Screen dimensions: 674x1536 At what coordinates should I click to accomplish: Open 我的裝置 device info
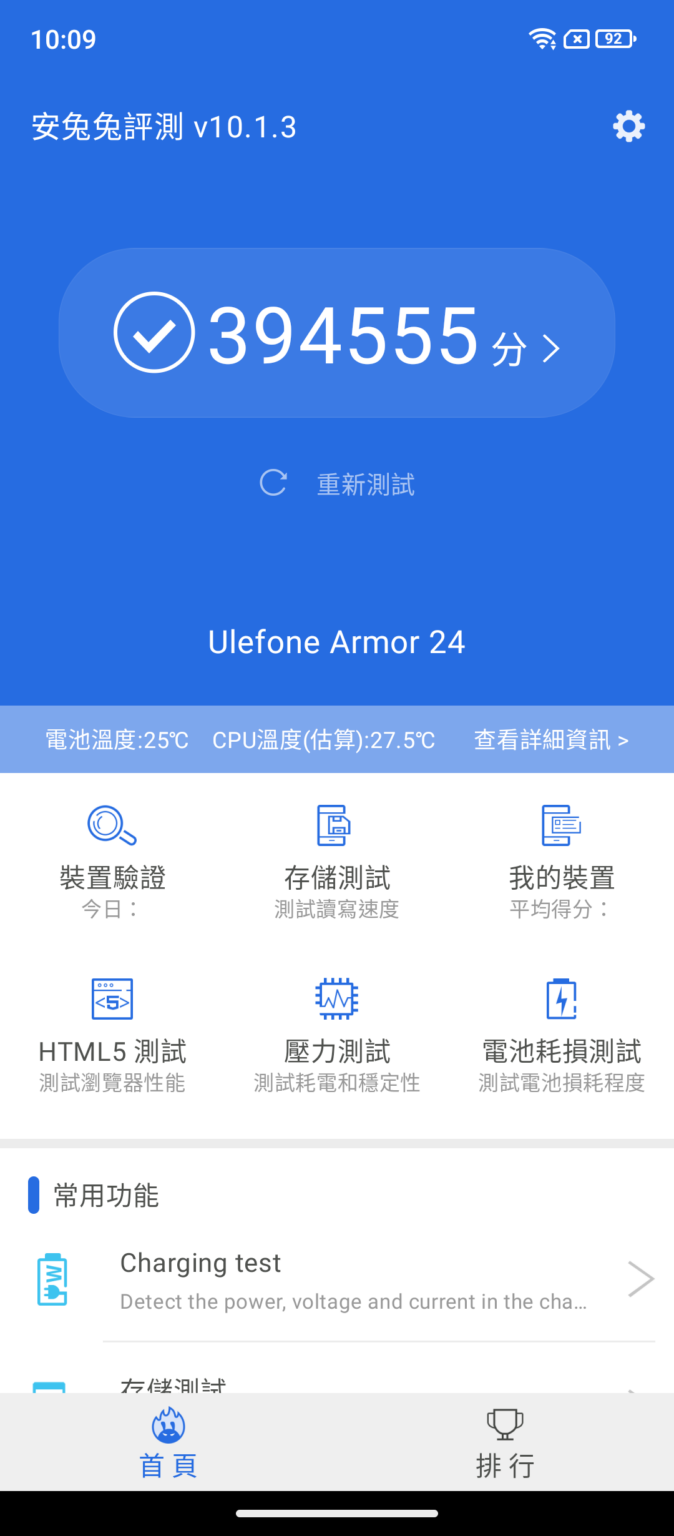[561, 860]
